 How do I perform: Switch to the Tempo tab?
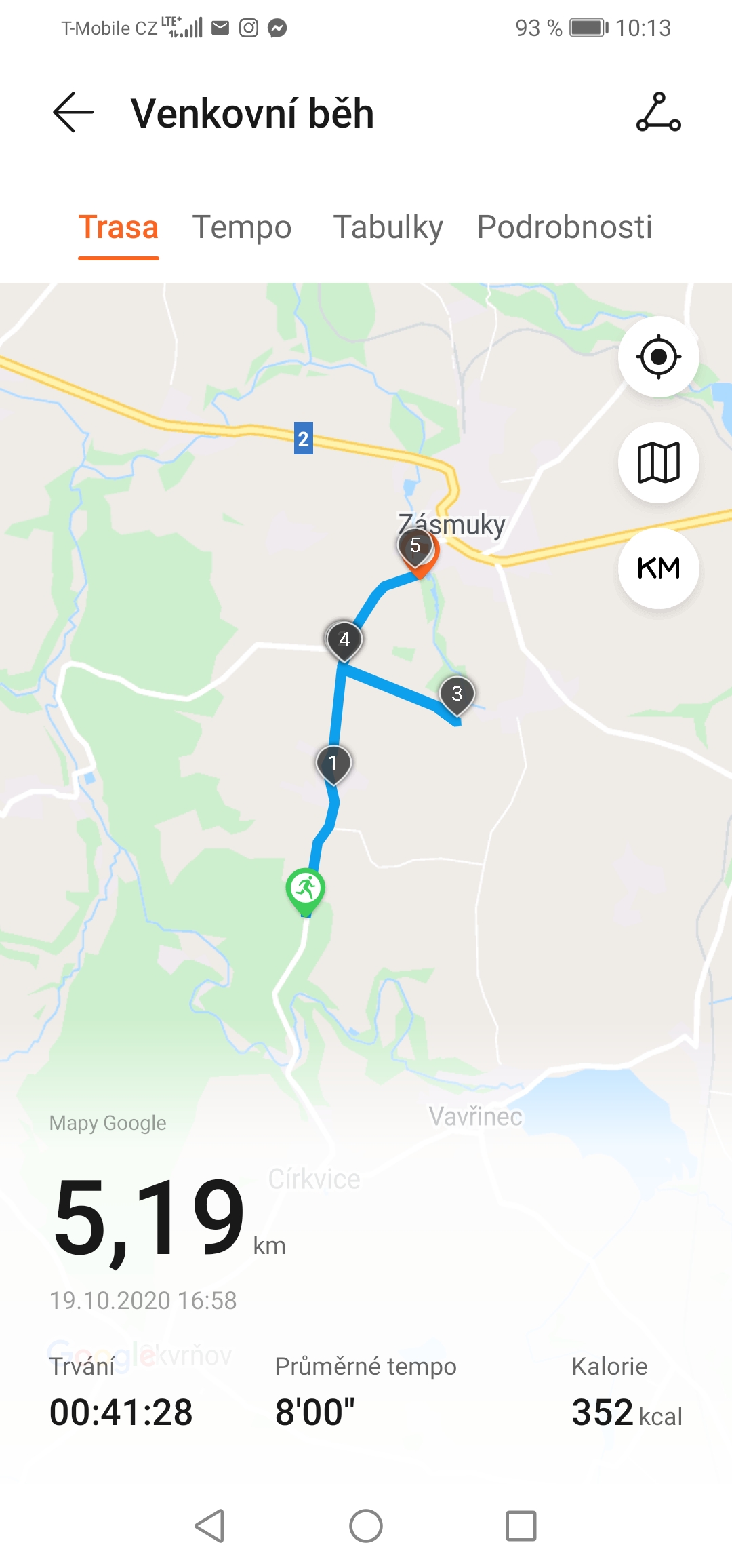pyautogui.click(x=242, y=227)
